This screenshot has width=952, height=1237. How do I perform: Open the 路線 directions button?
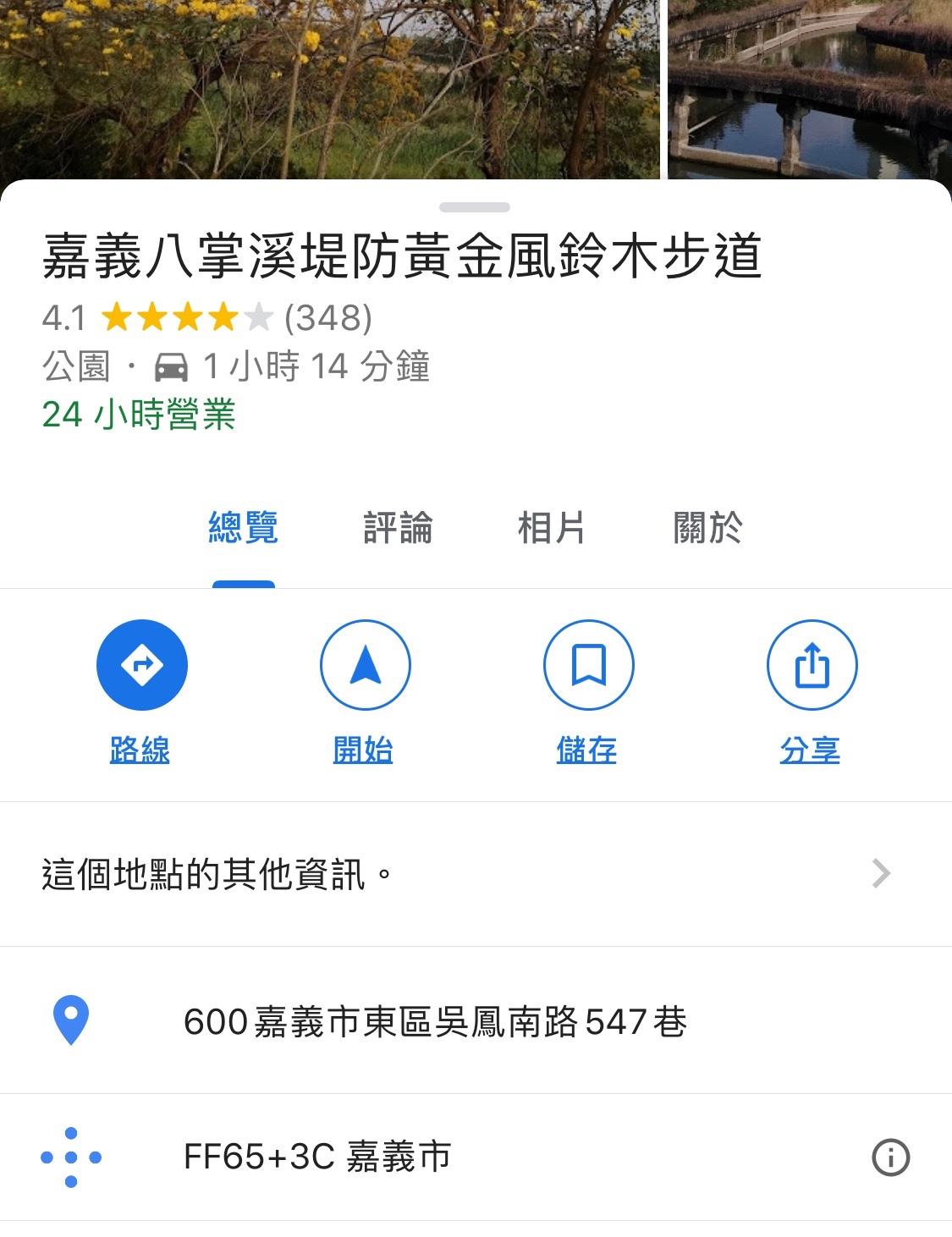[141, 666]
